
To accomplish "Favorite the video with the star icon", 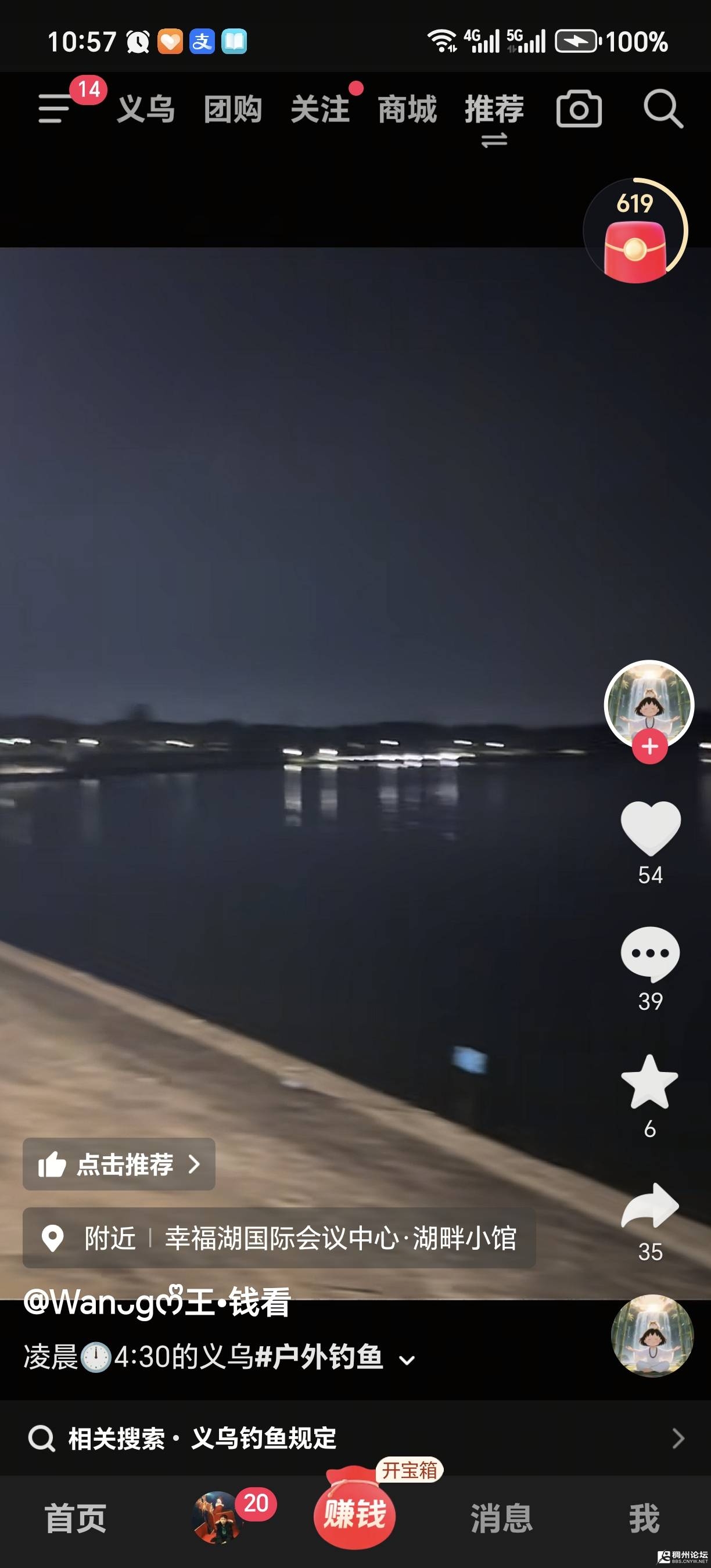I will pos(650,1083).
